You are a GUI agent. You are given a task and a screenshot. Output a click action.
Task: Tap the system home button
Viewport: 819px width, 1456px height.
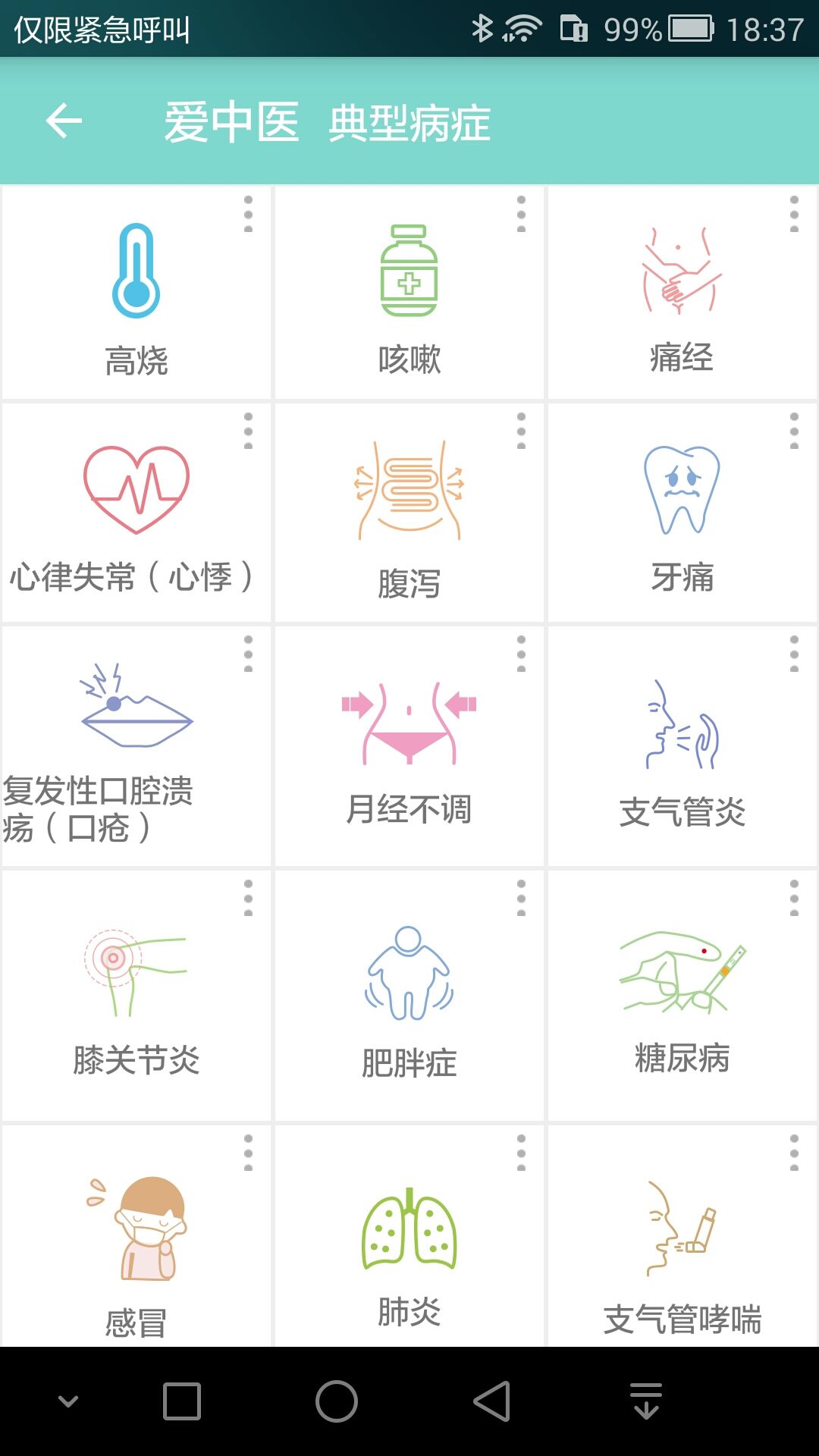(x=337, y=1401)
